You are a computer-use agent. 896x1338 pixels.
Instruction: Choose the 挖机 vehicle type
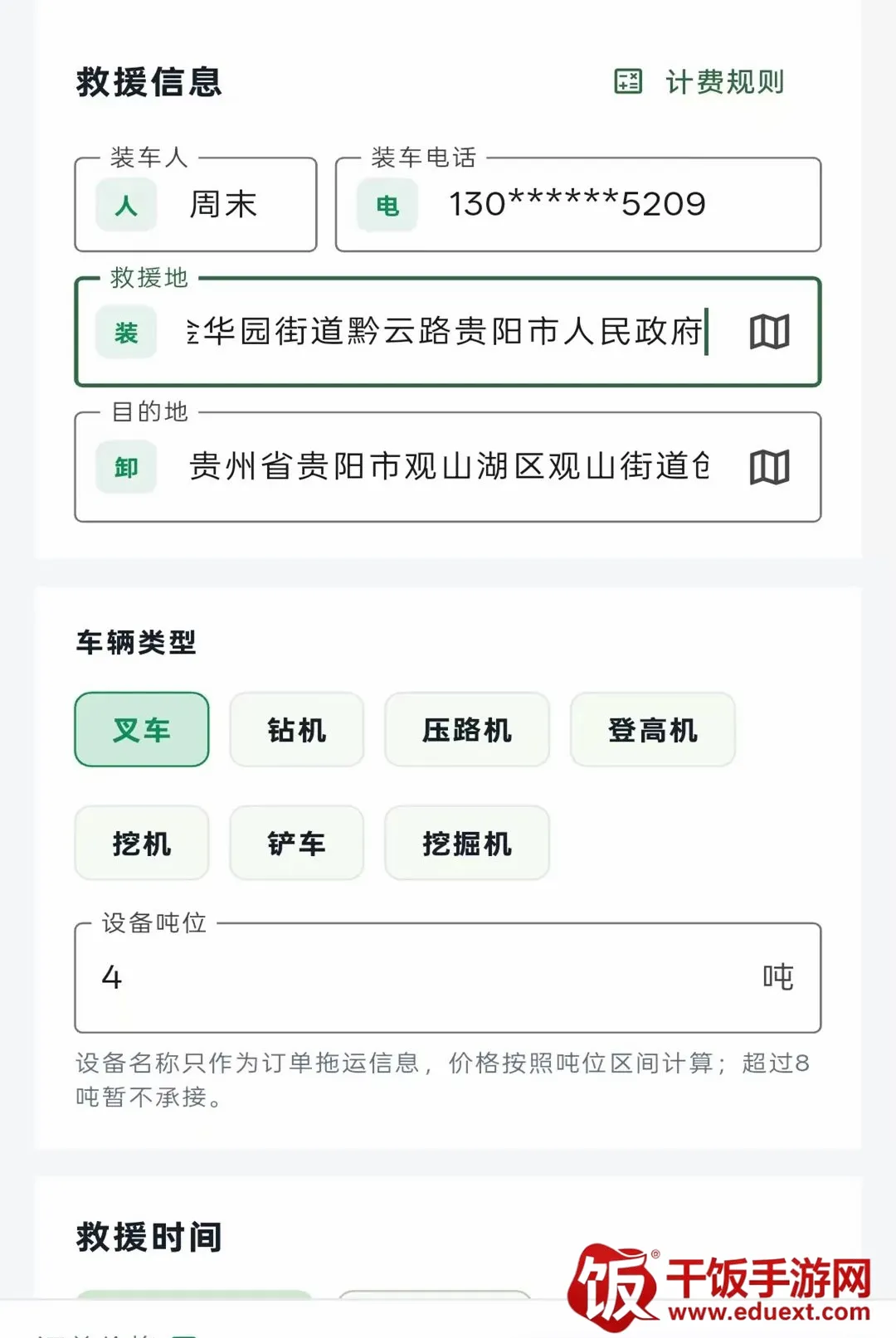click(x=142, y=843)
